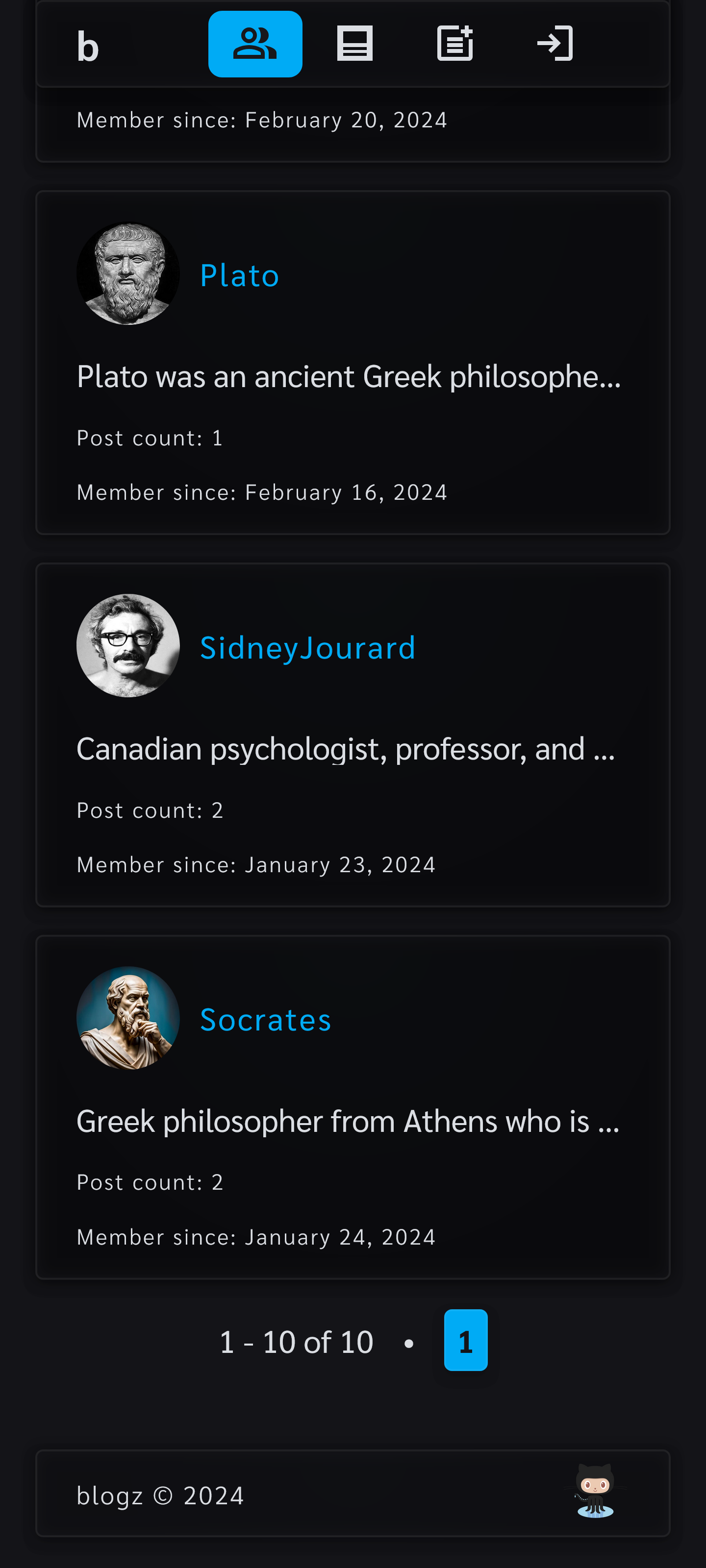
Task: Open the login page icon
Action: (555, 44)
